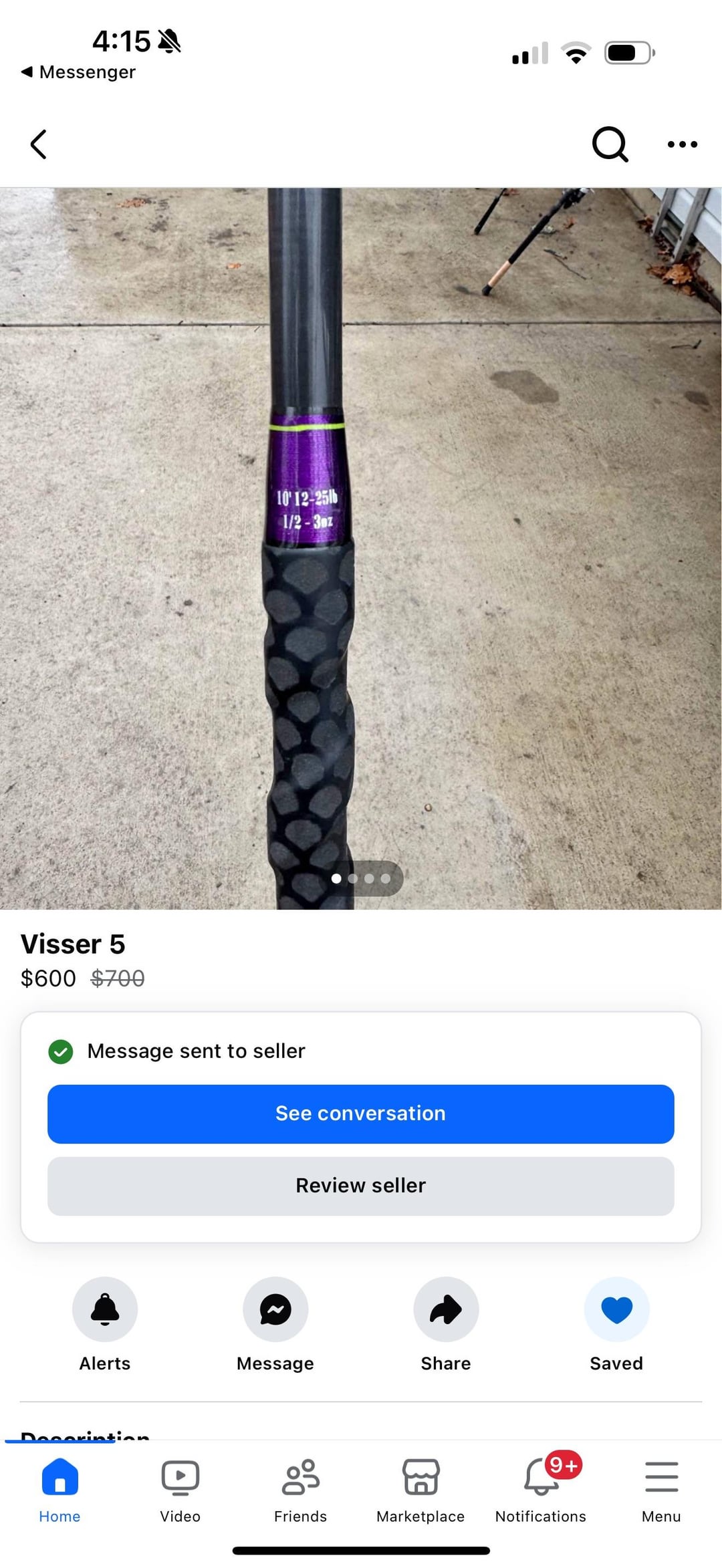
Task: Unsave listing with the Saved heart
Action: click(x=616, y=1309)
